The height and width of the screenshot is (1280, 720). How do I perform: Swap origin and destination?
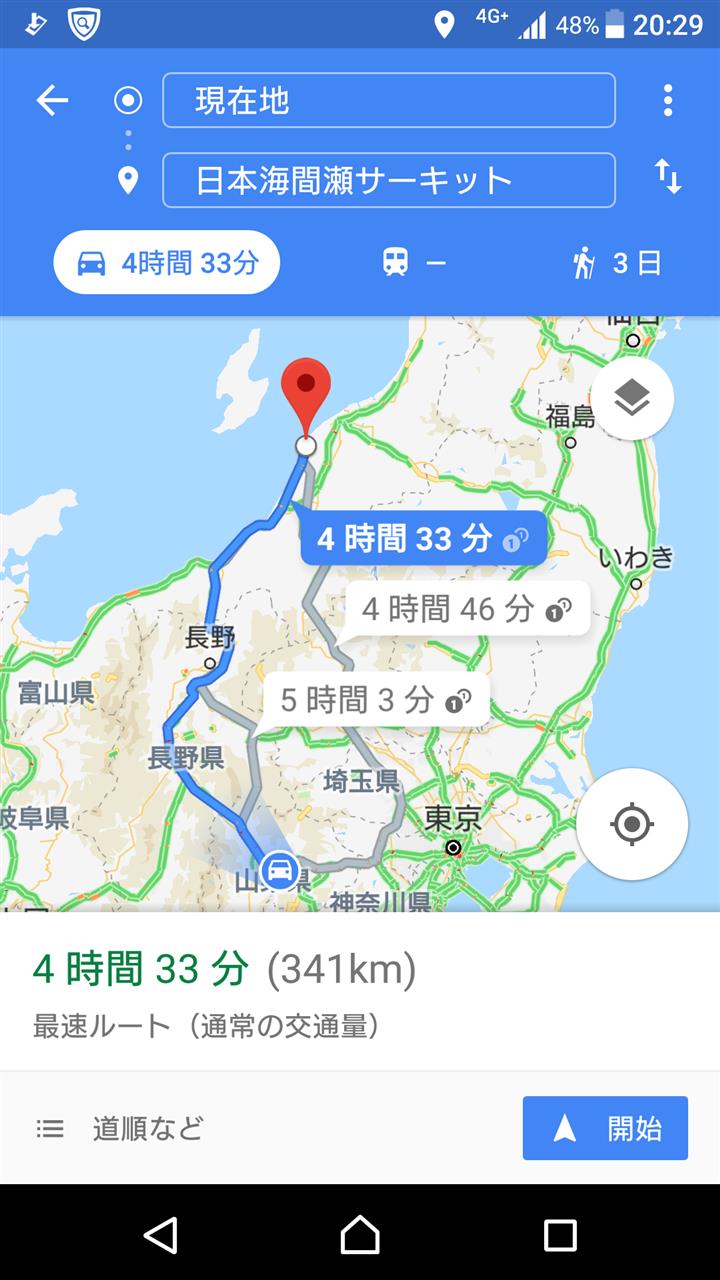(x=668, y=177)
